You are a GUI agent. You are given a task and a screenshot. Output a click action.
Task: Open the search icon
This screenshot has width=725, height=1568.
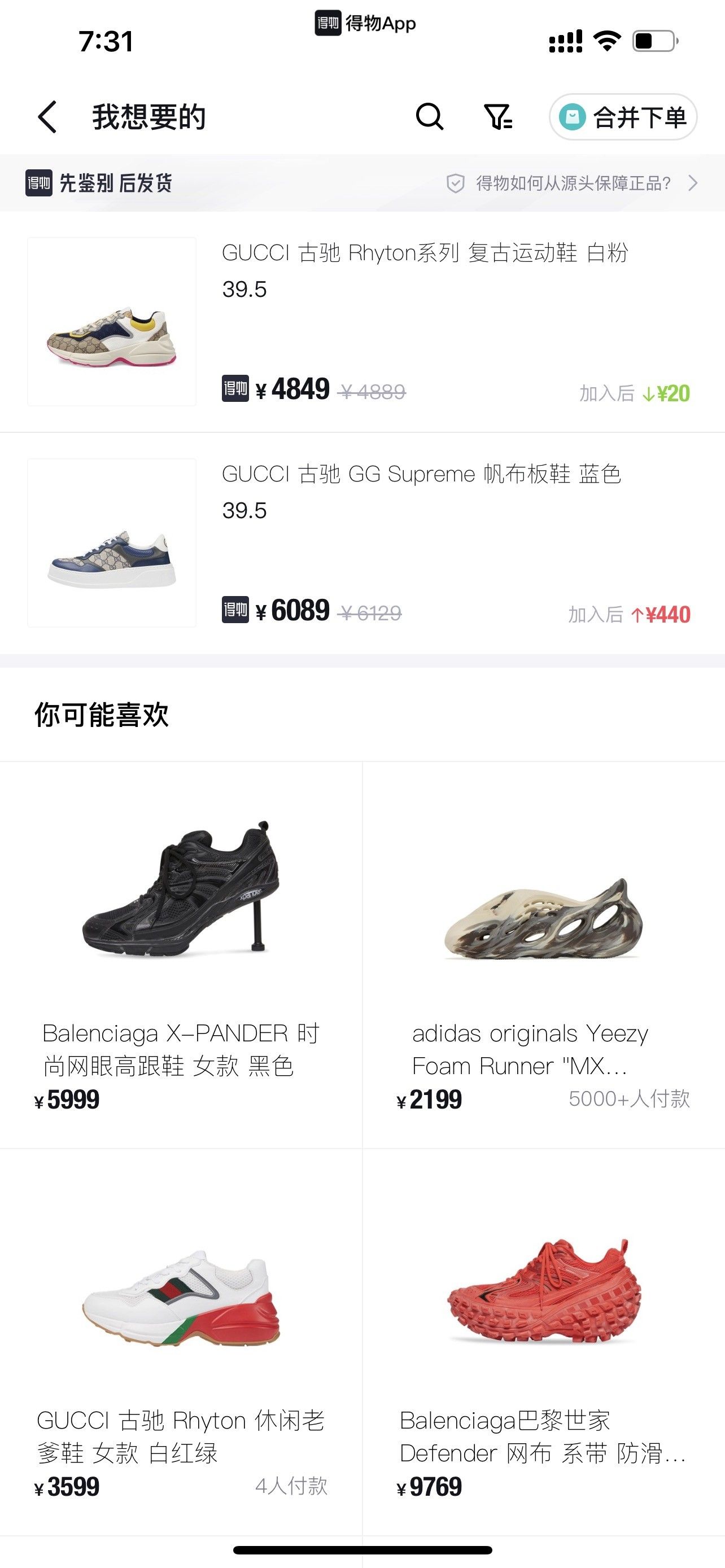coord(429,116)
